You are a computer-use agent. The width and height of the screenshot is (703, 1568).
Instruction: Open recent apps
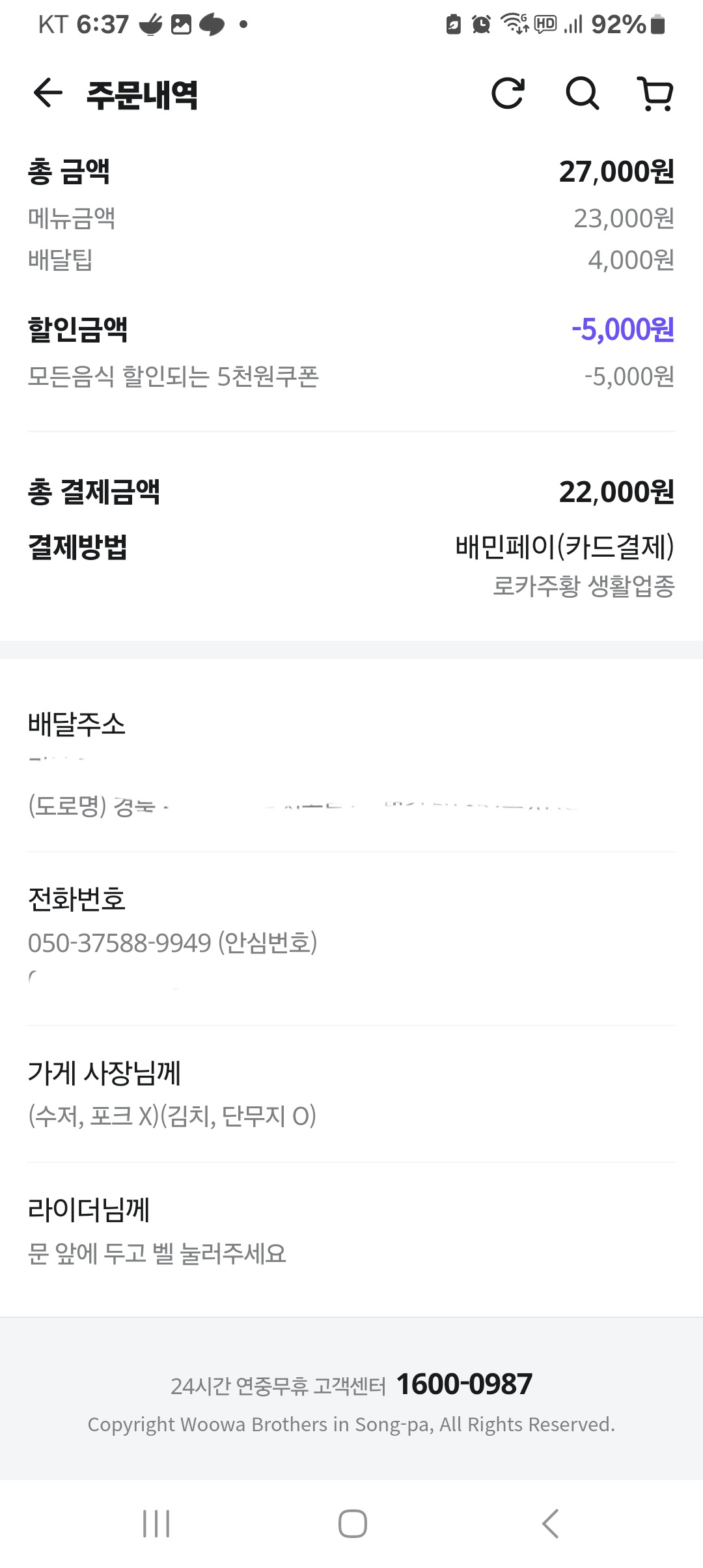pos(156,1524)
